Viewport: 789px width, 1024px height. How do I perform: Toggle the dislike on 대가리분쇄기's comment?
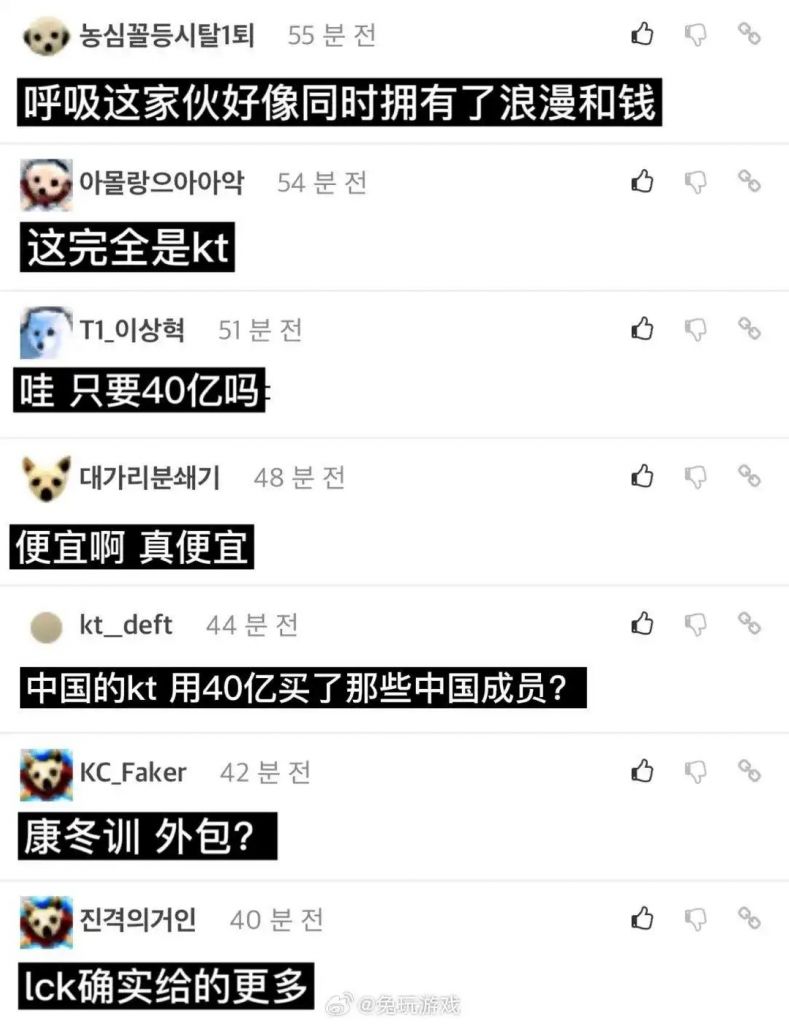pos(697,477)
